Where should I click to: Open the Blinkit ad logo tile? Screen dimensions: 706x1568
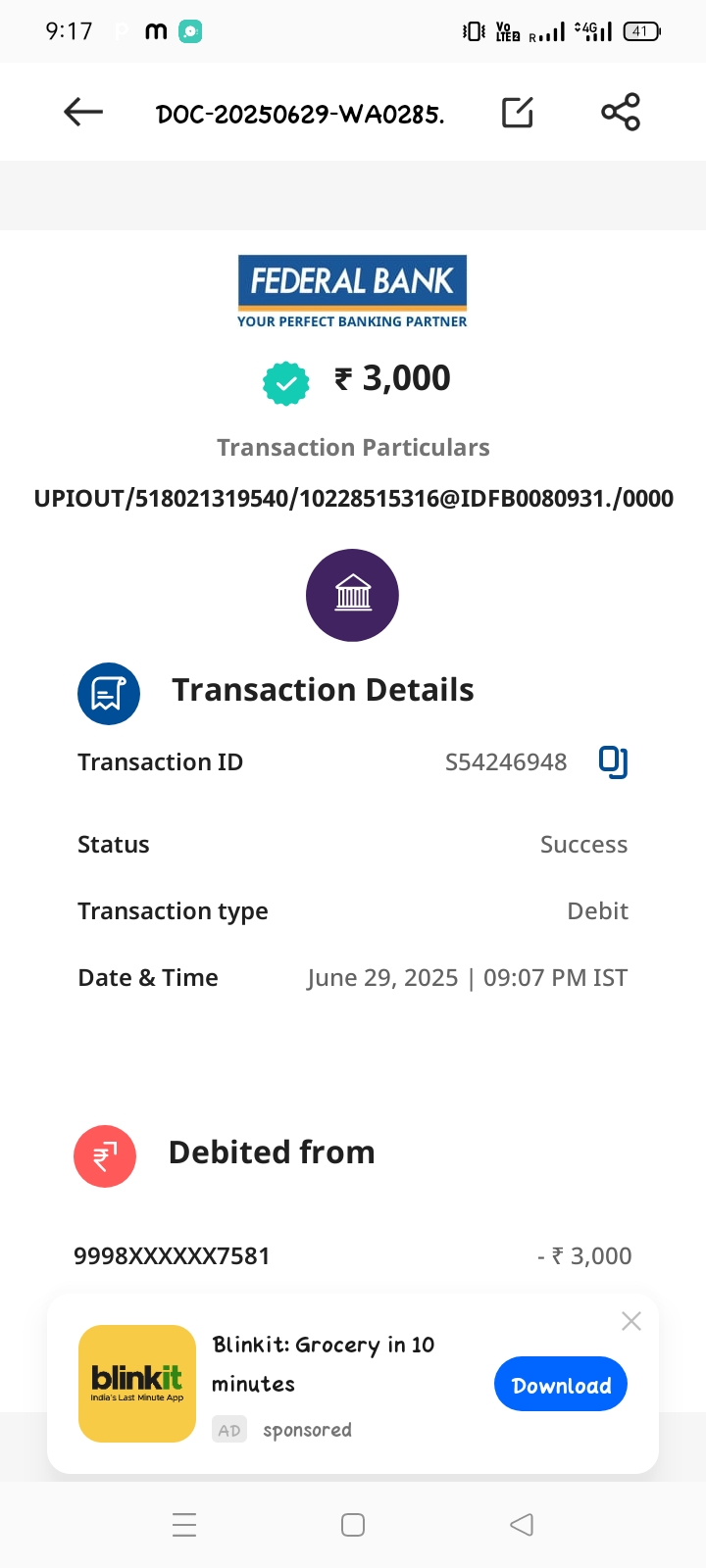pyautogui.click(x=137, y=1384)
